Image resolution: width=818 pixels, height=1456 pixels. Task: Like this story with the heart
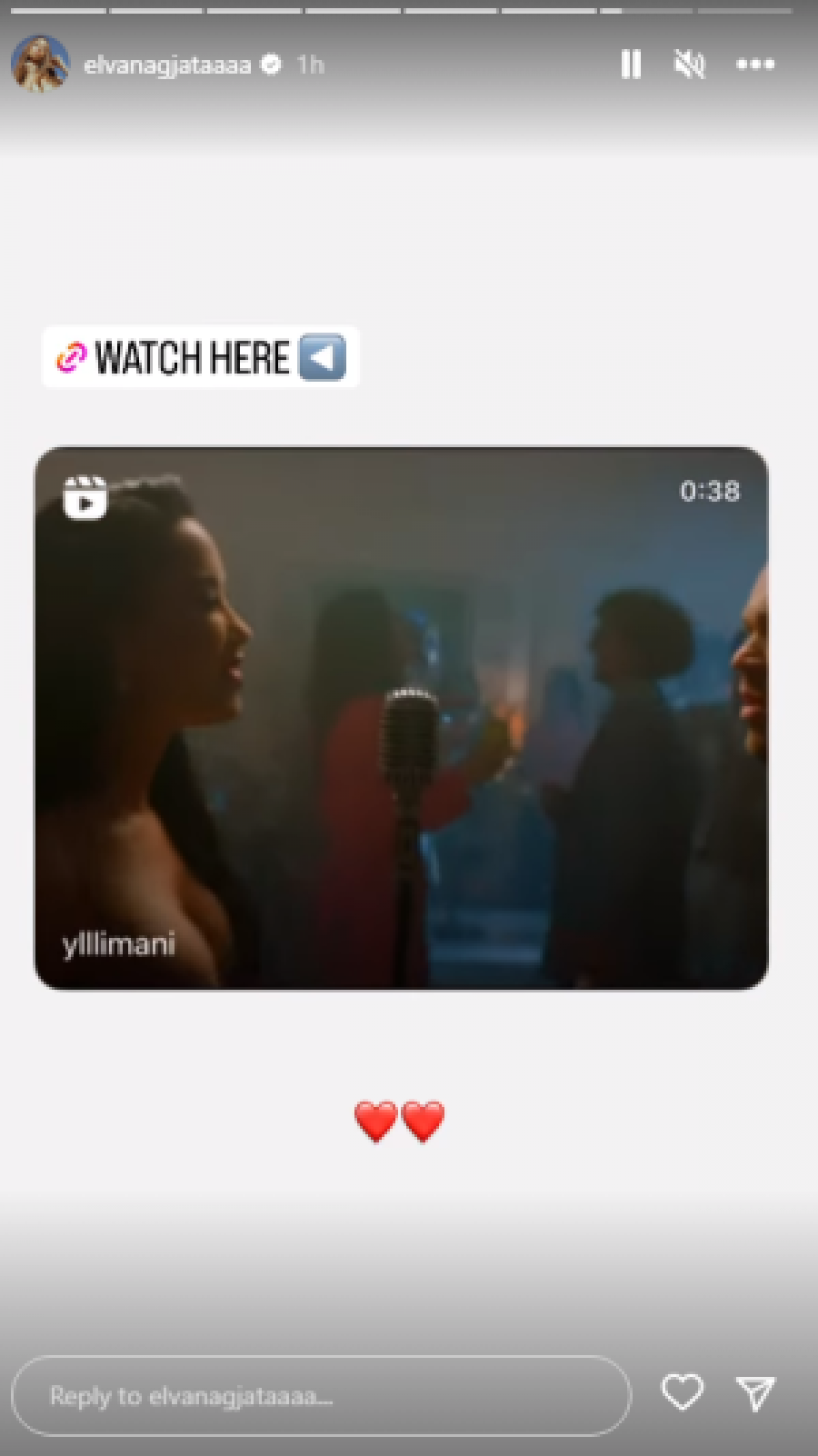click(682, 1391)
